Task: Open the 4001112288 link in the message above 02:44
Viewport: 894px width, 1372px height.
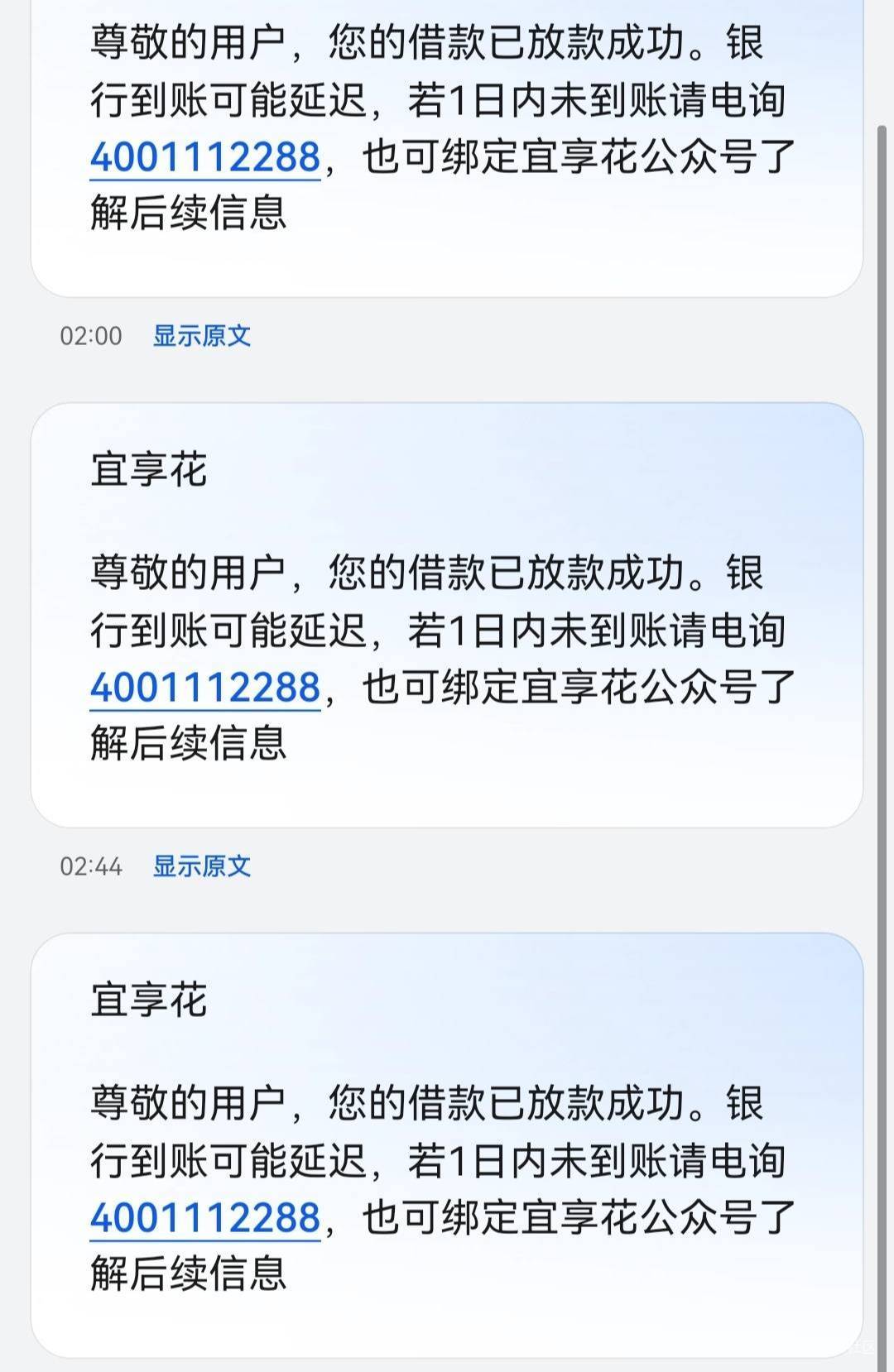Action: [x=204, y=688]
